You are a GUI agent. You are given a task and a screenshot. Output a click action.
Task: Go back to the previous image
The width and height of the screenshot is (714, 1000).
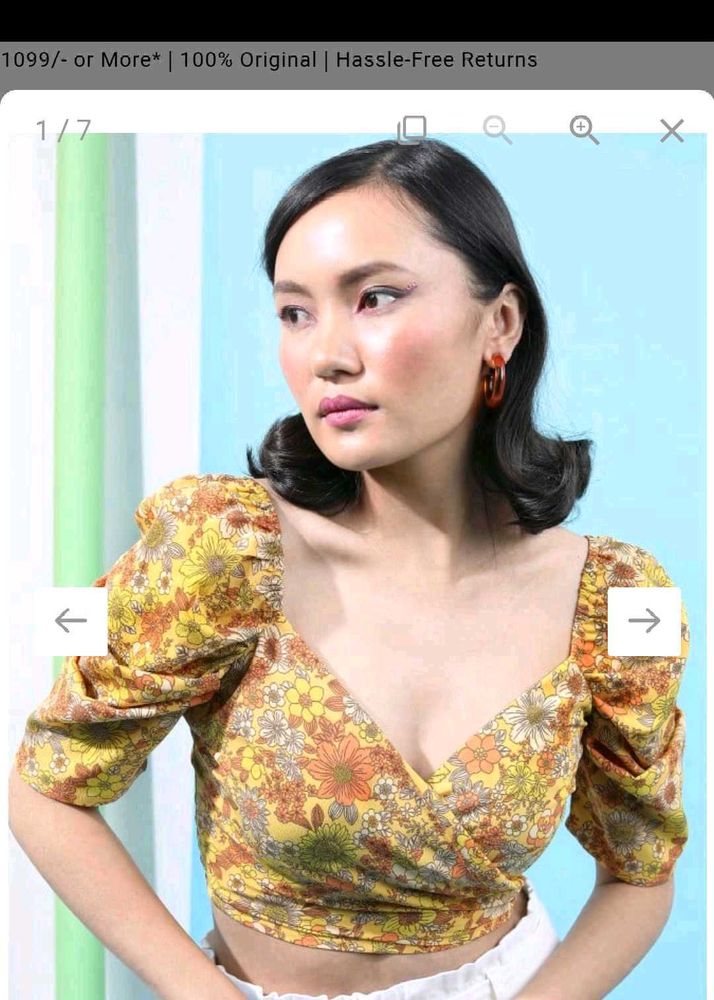point(71,621)
